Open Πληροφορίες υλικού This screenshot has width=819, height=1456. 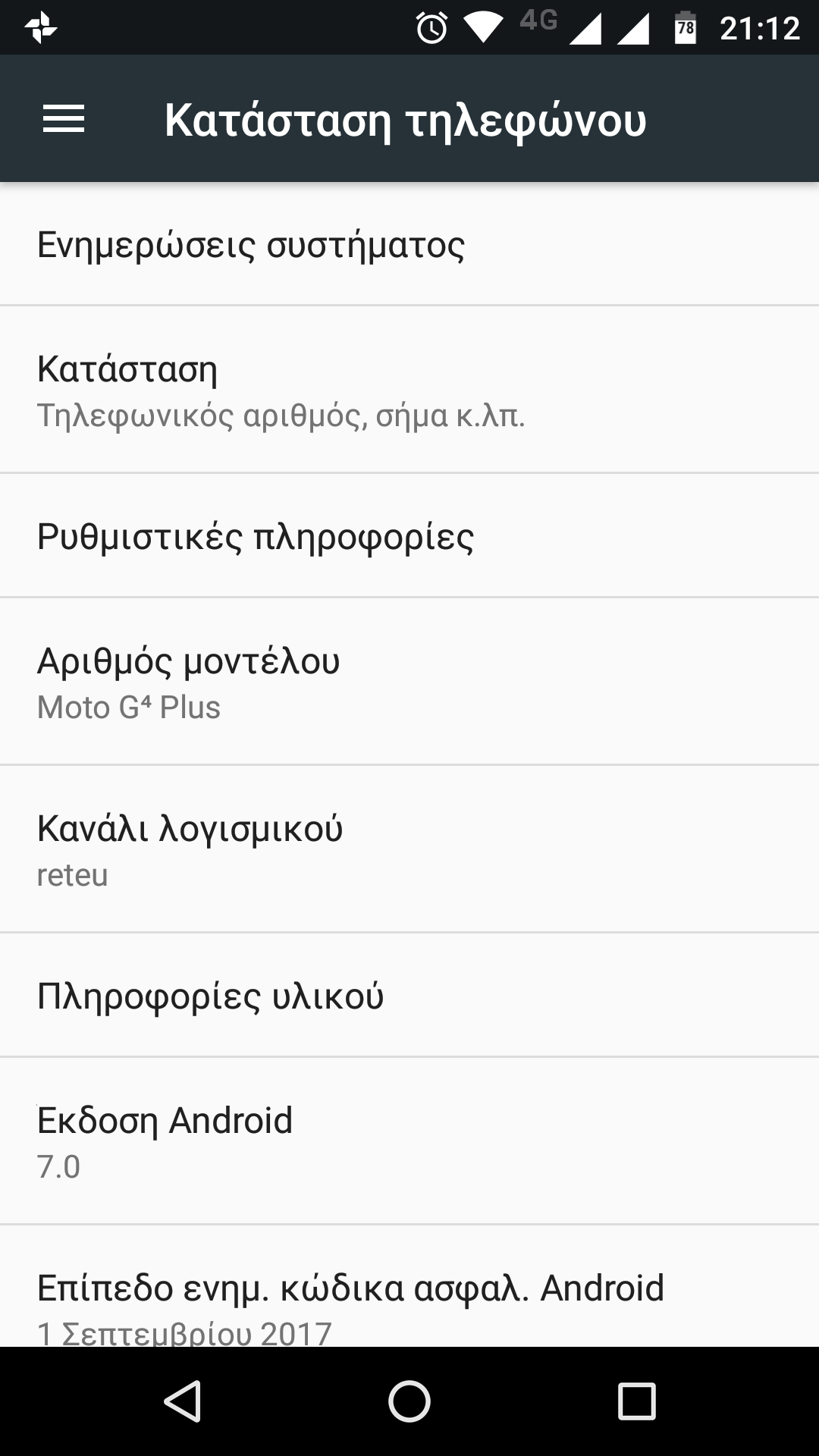coord(409,996)
